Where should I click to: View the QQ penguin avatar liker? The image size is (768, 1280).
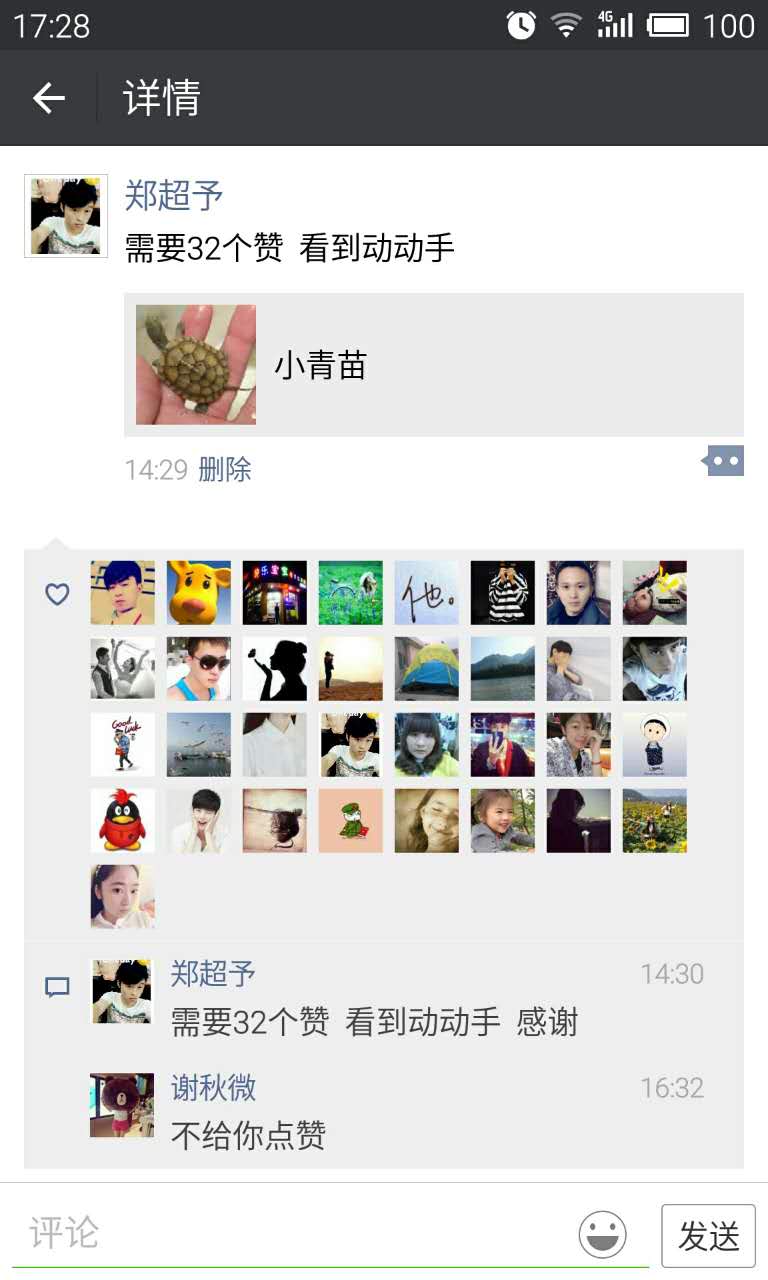tap(123, 821)
